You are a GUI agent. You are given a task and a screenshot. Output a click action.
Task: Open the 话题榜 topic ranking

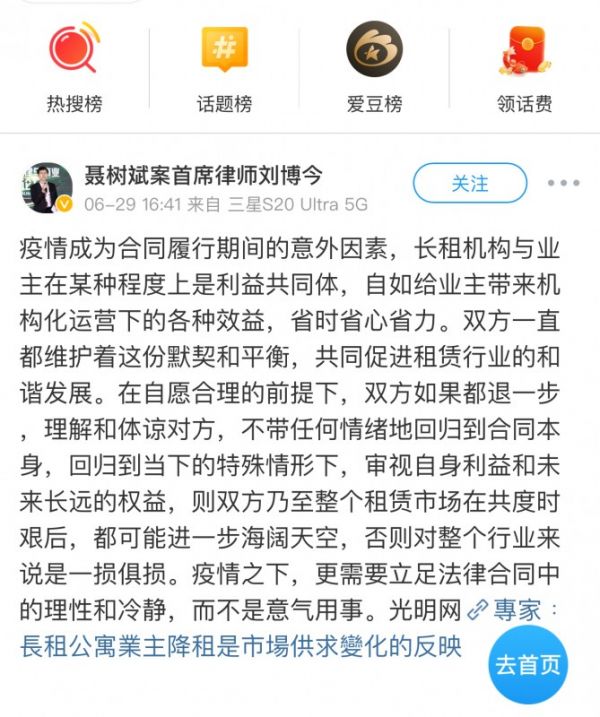[x=224, y=65]
